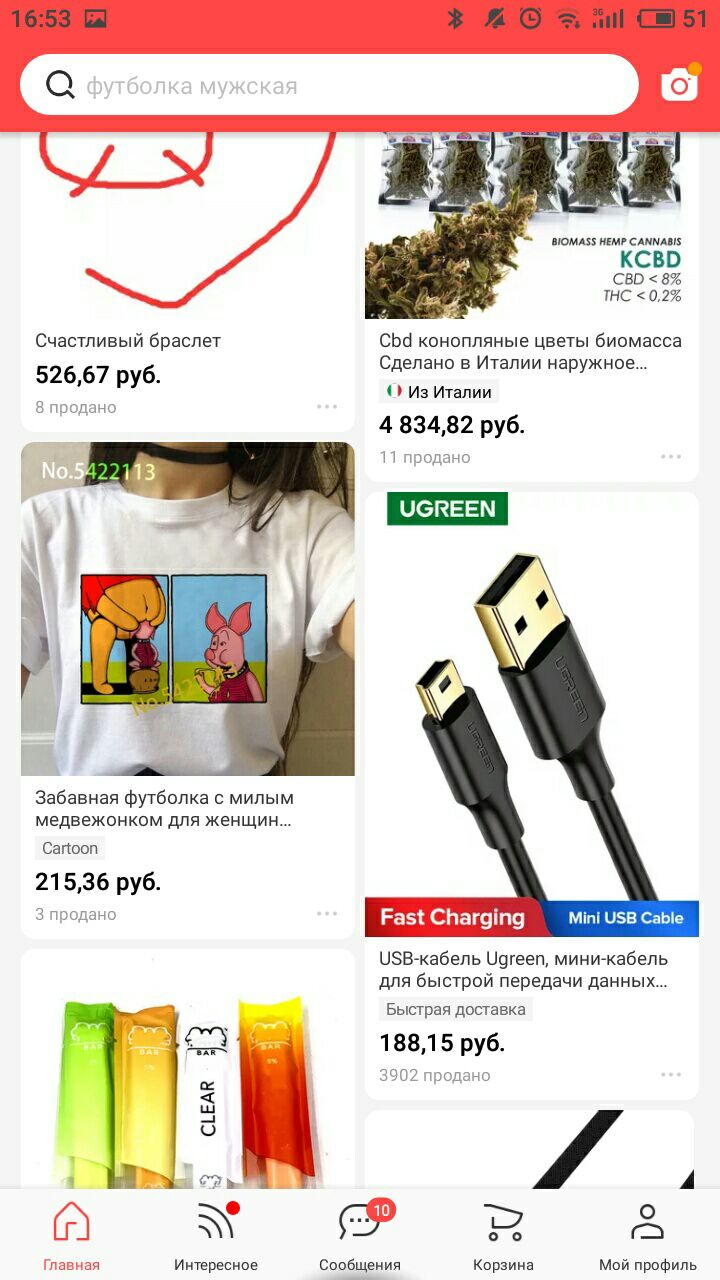The image size is (720, 1280).
Task: Open more options for Cbd конопляные цветы
Action: tap(671, 457)
